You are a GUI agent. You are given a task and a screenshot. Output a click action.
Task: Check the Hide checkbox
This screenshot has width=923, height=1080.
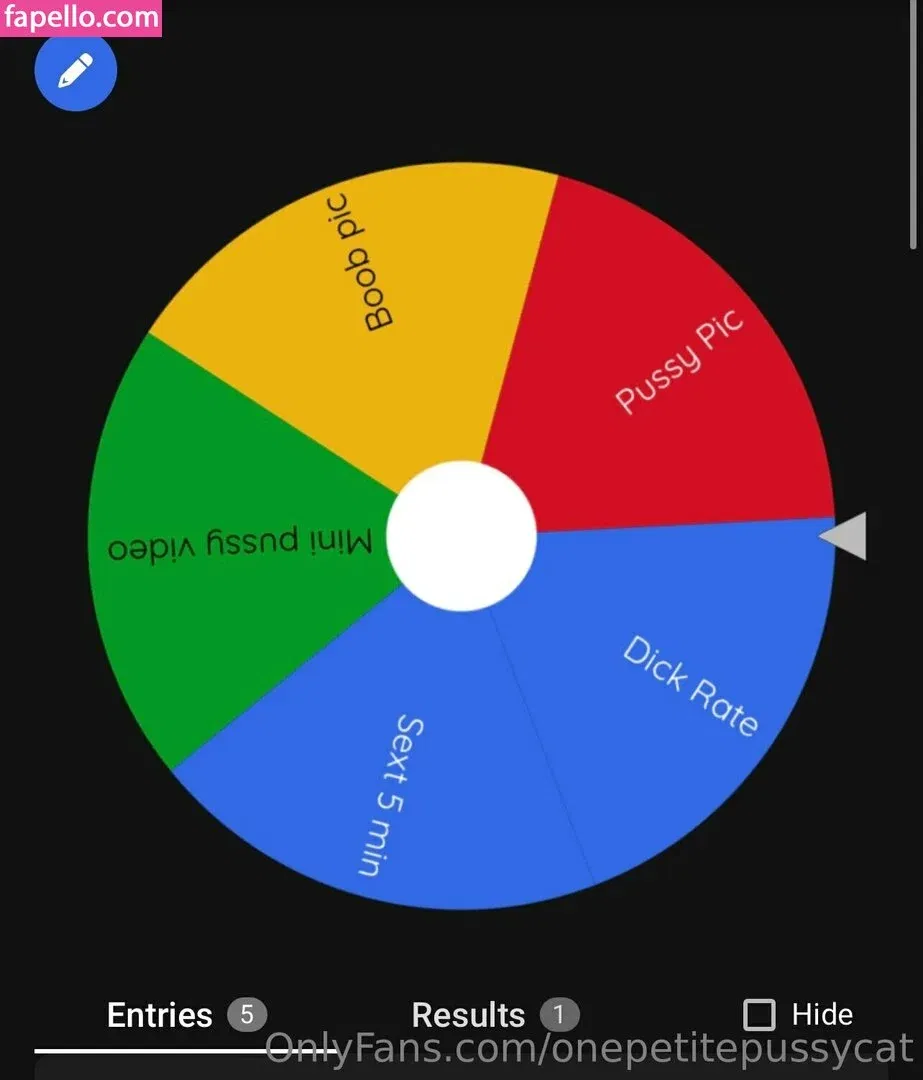click(760, 1016)
